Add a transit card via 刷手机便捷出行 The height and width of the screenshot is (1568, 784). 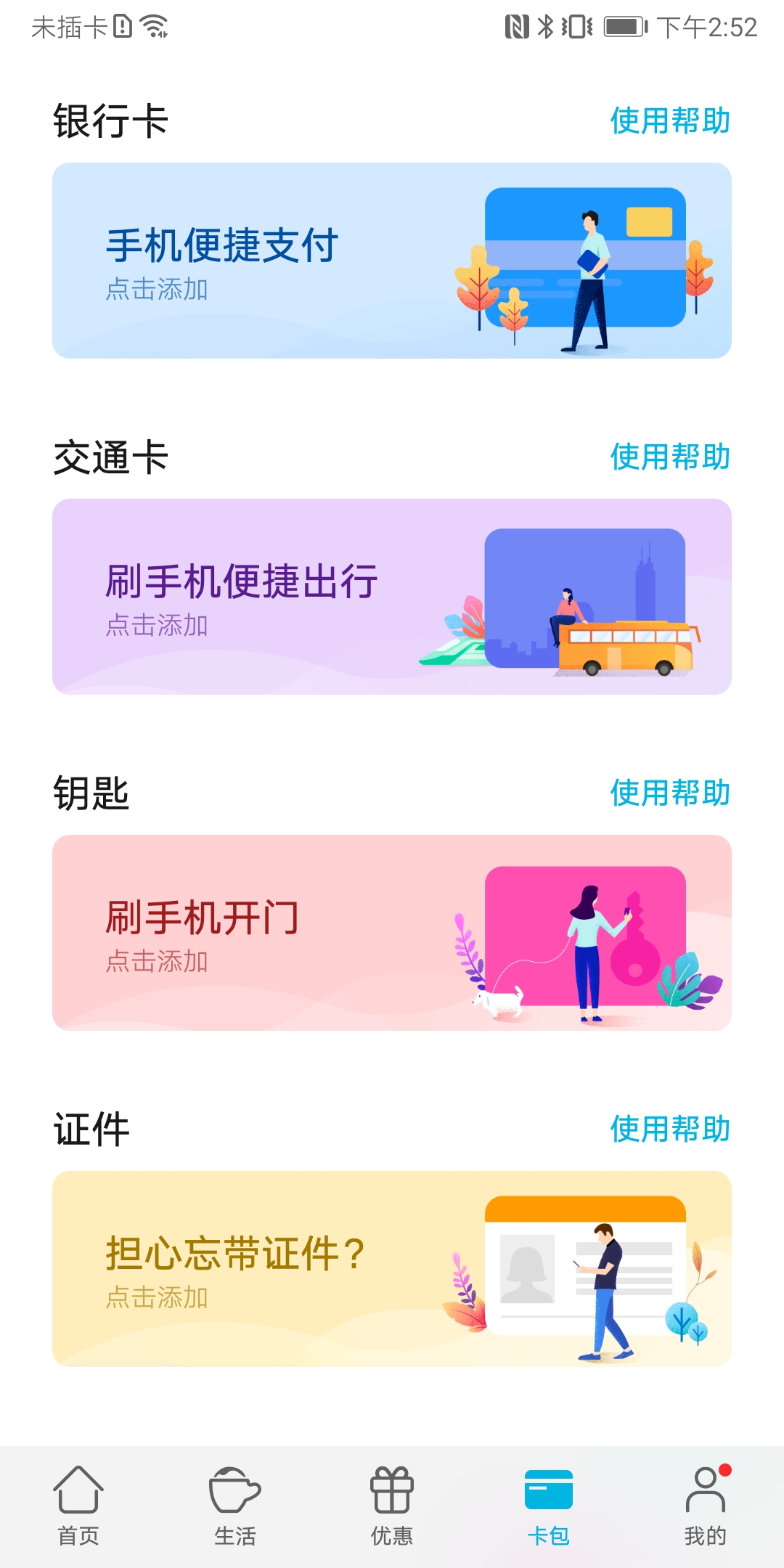[x=392, y=597]
